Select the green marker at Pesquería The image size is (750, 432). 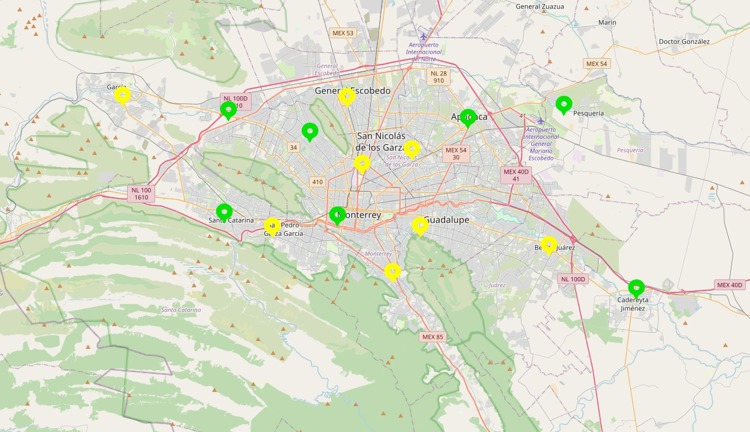(564, 104)
